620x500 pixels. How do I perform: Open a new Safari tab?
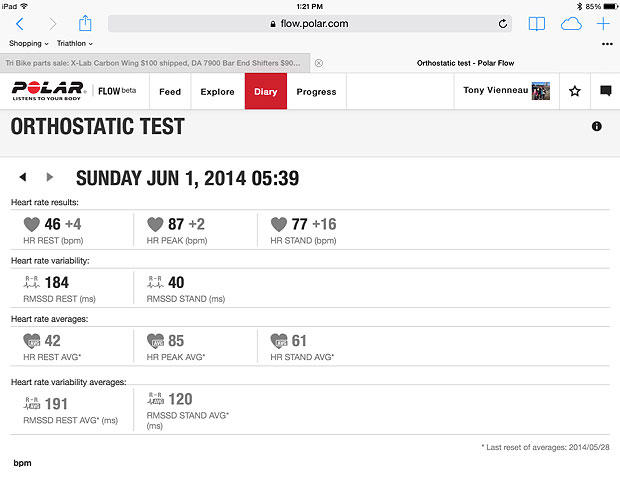pos(603,23)
